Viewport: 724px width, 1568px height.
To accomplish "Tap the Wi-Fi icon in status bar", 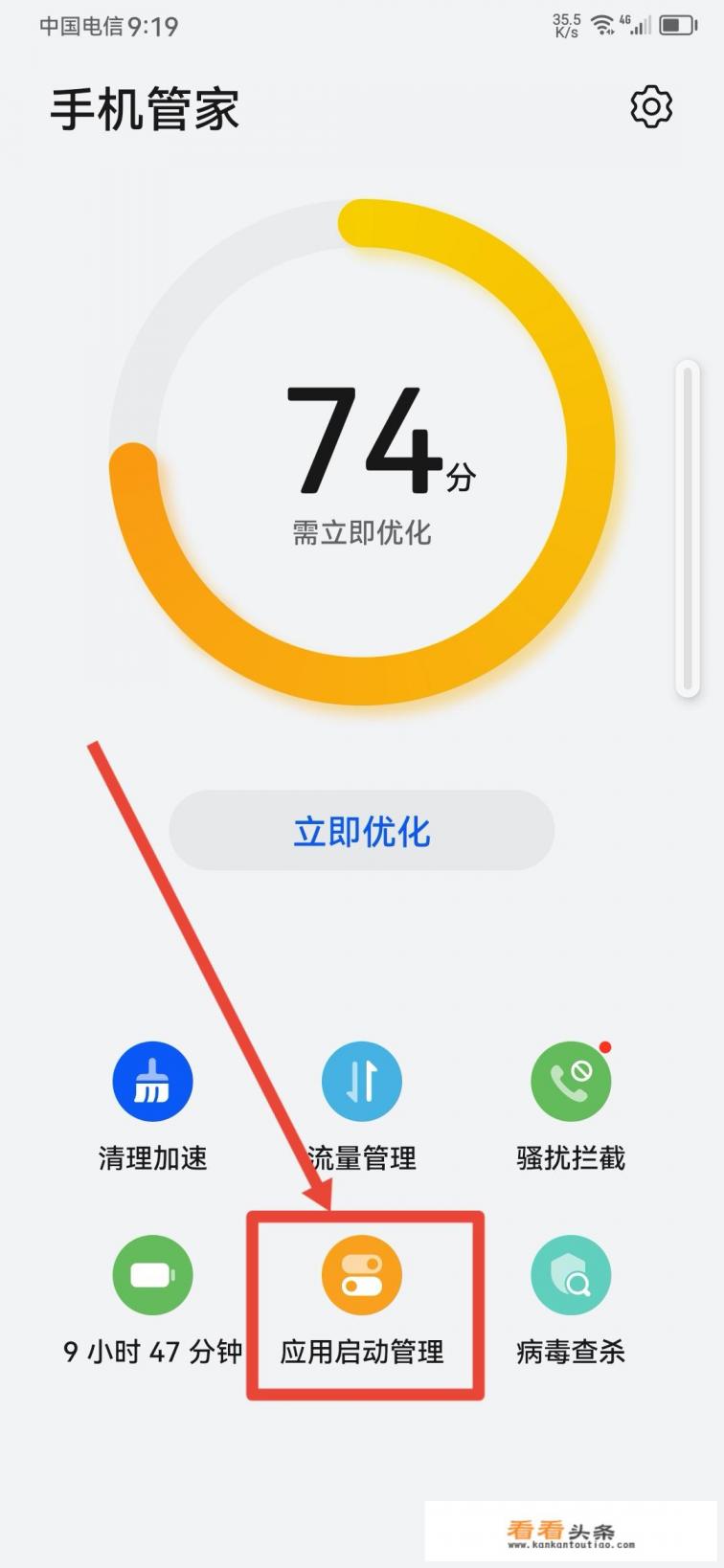I will pos(603,26).
